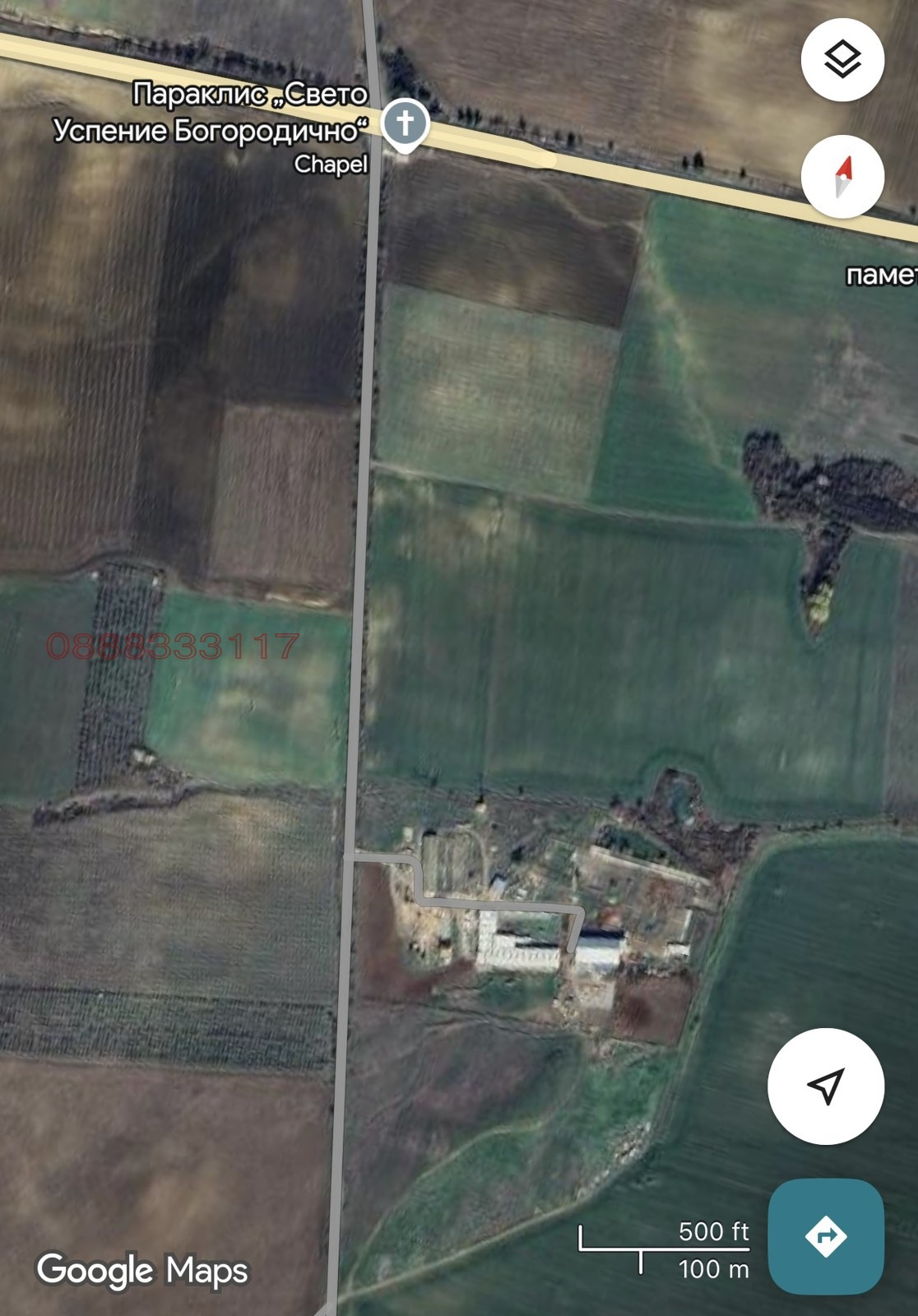Image resolution: width=918 pixels, height=1316 pixels.
Task: Expand details for the Chapel place marker
Action: tap(404, 123)
